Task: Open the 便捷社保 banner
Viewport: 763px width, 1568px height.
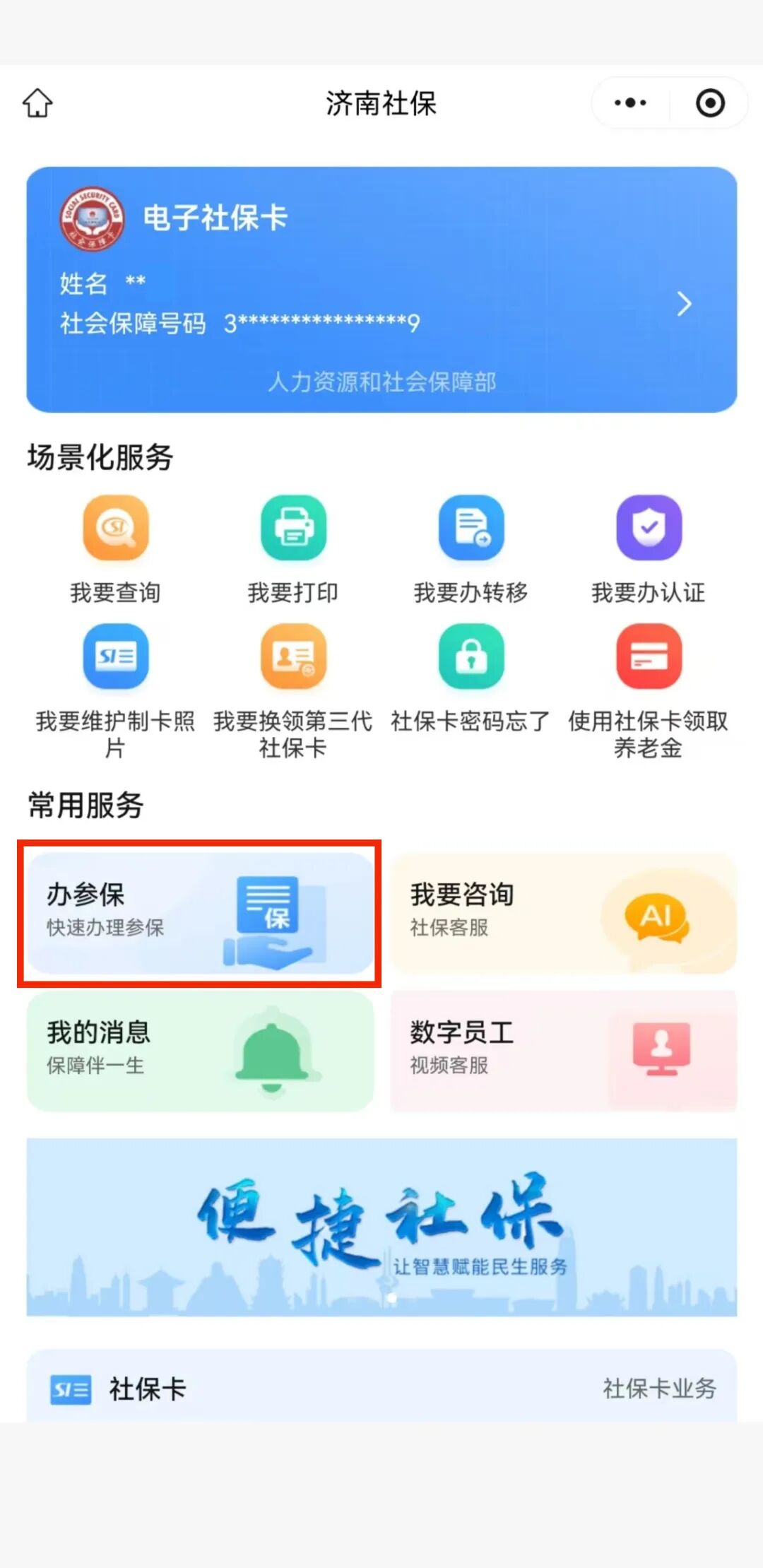Action: (381, 1227)
